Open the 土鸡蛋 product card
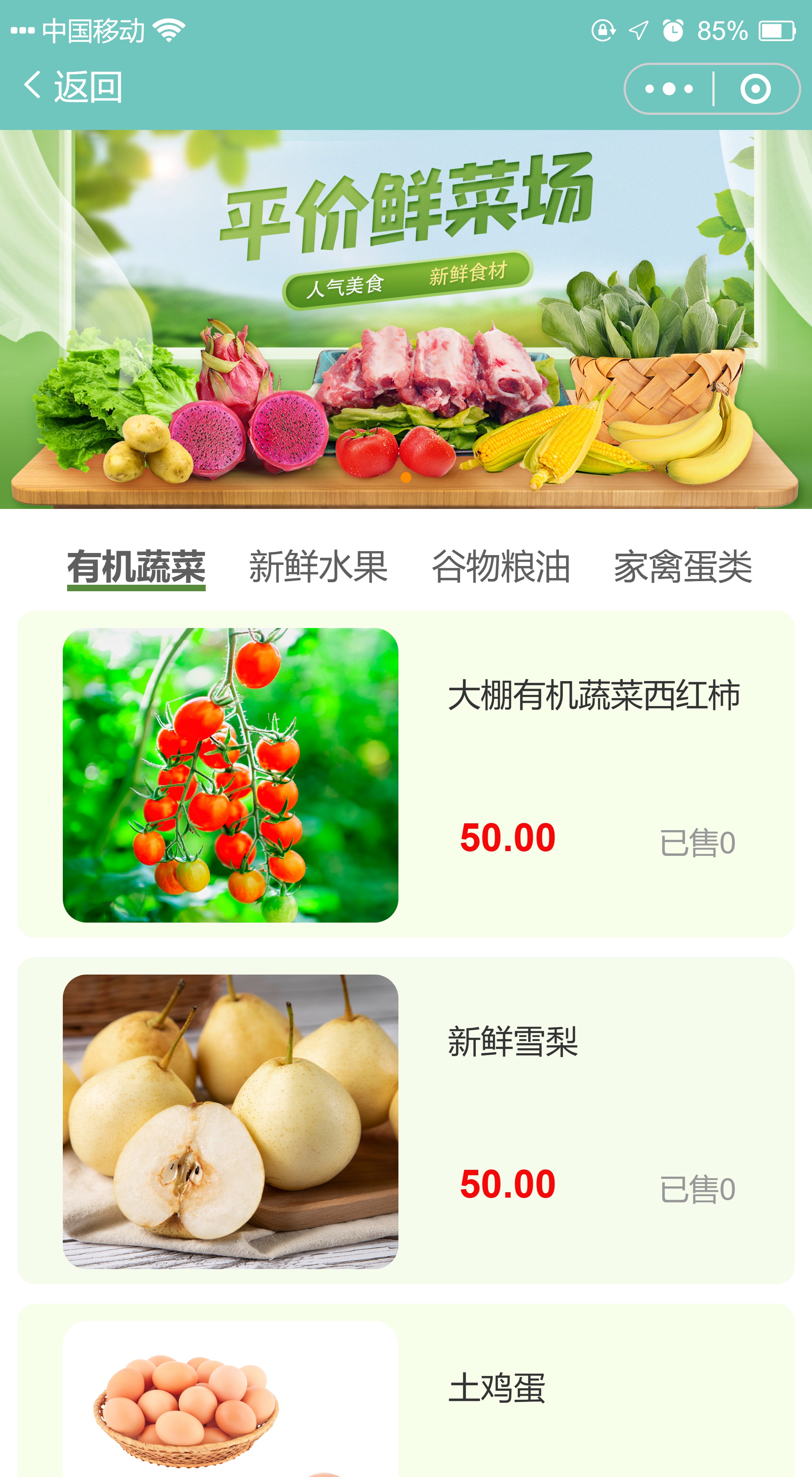This screenshot has width=812, height=1477. (x=406, y=1390)
